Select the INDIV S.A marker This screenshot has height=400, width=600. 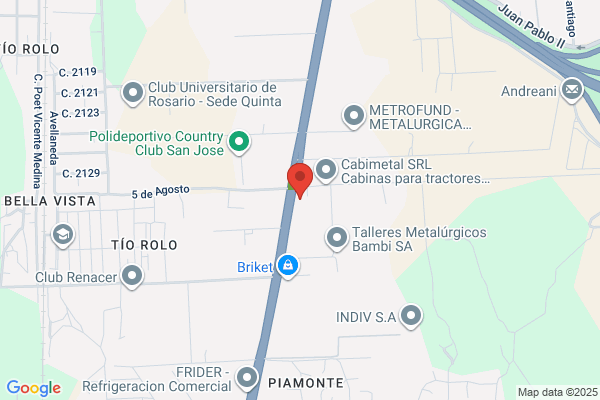point(411,317)
